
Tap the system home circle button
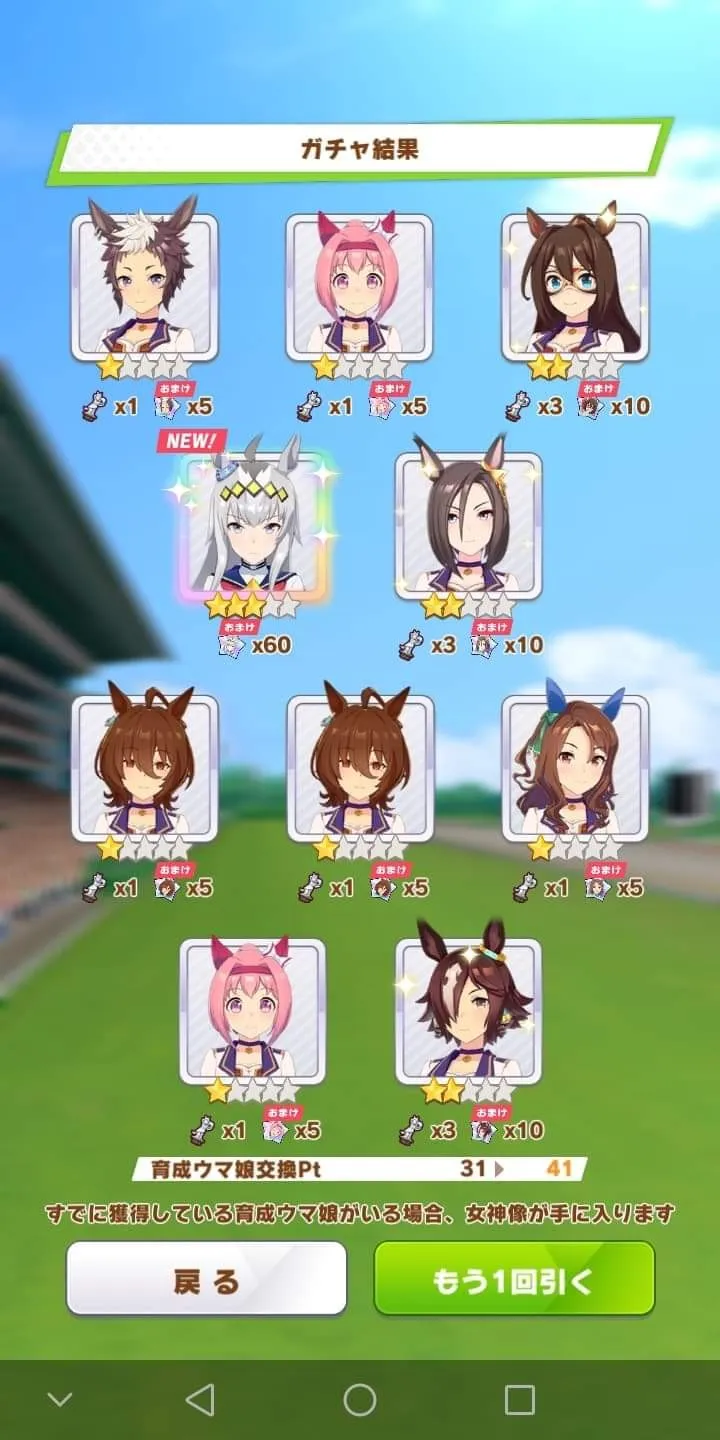point(360,1400)
